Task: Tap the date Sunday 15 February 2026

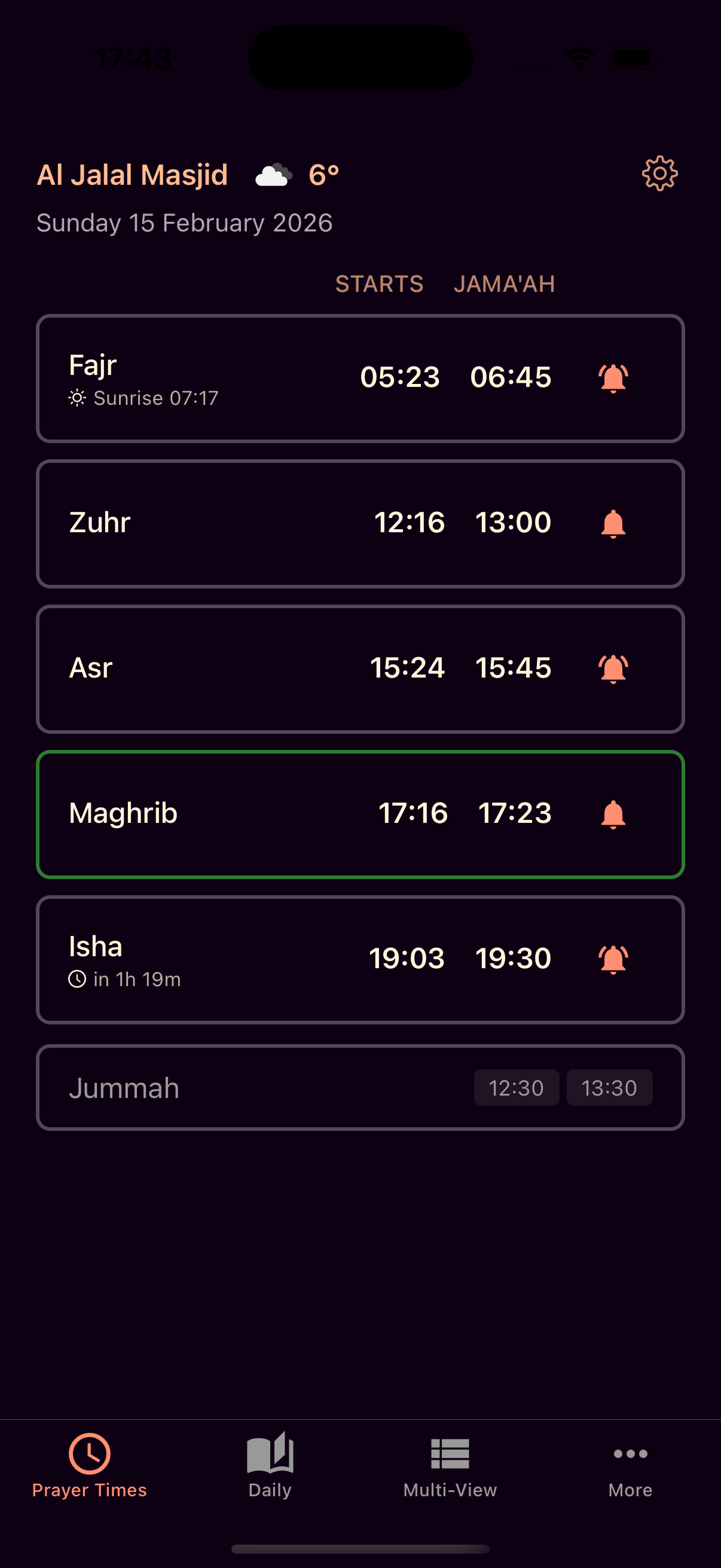Action: (x=184, y=223)
